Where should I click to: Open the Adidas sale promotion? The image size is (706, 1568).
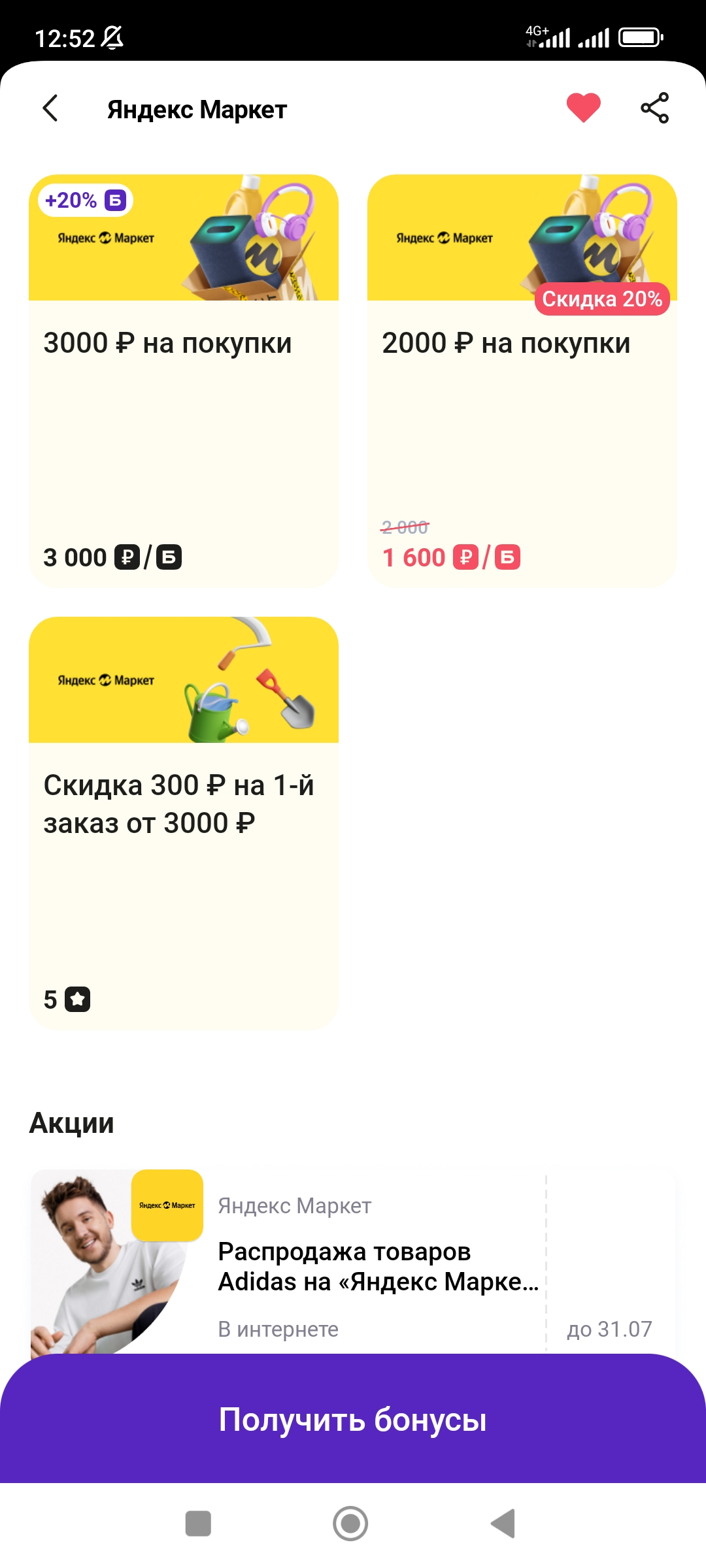(353, 1262)
